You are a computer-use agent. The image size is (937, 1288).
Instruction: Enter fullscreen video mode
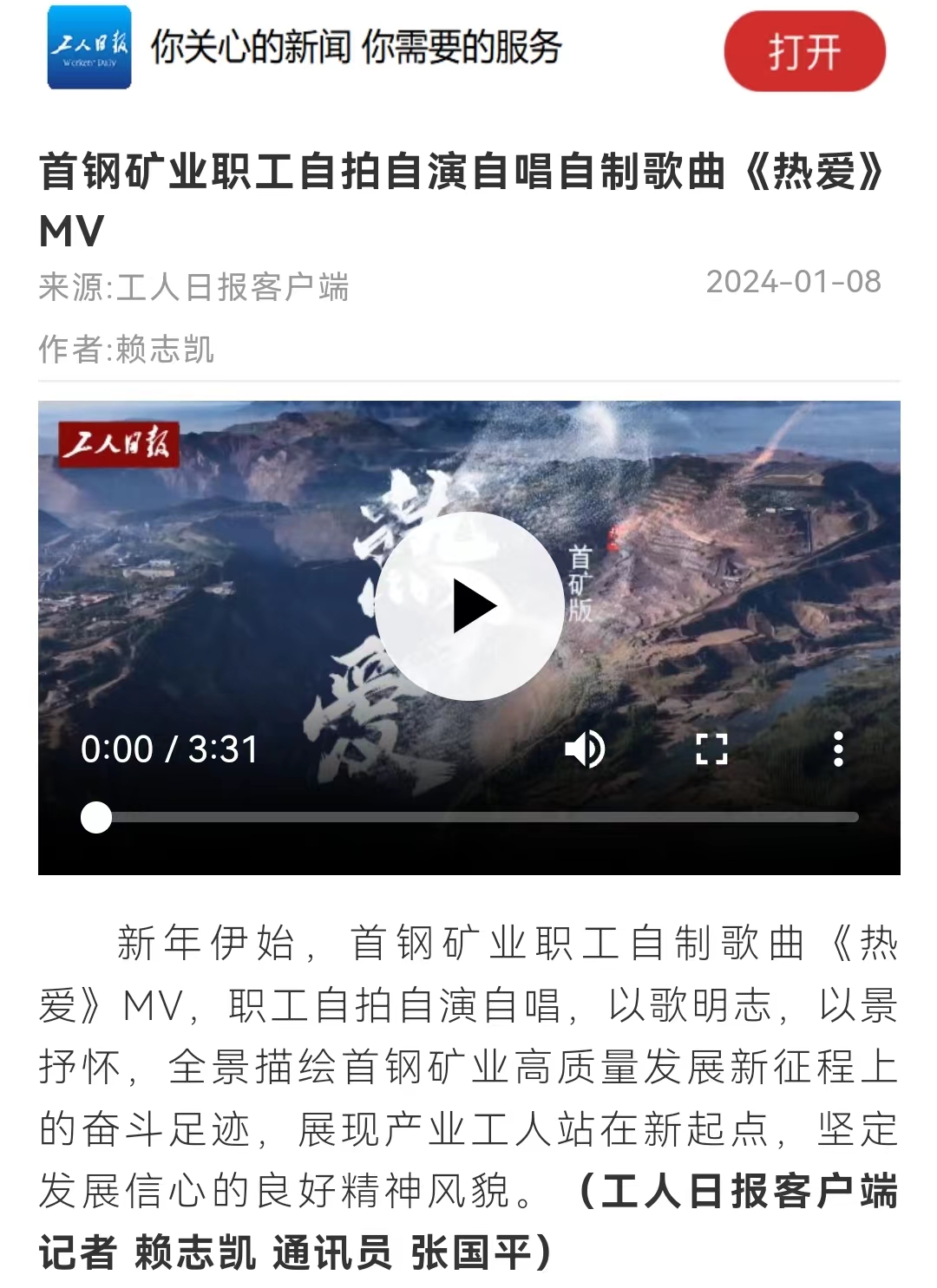(711, 749)
